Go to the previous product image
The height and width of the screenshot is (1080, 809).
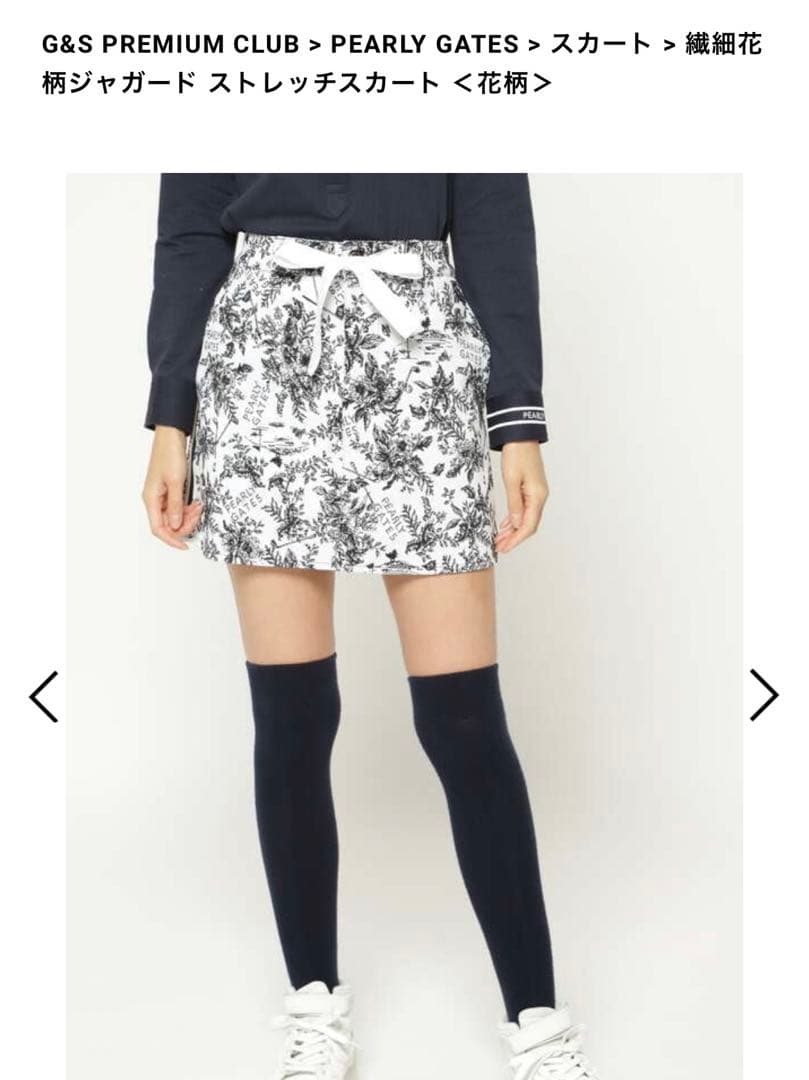44,696
